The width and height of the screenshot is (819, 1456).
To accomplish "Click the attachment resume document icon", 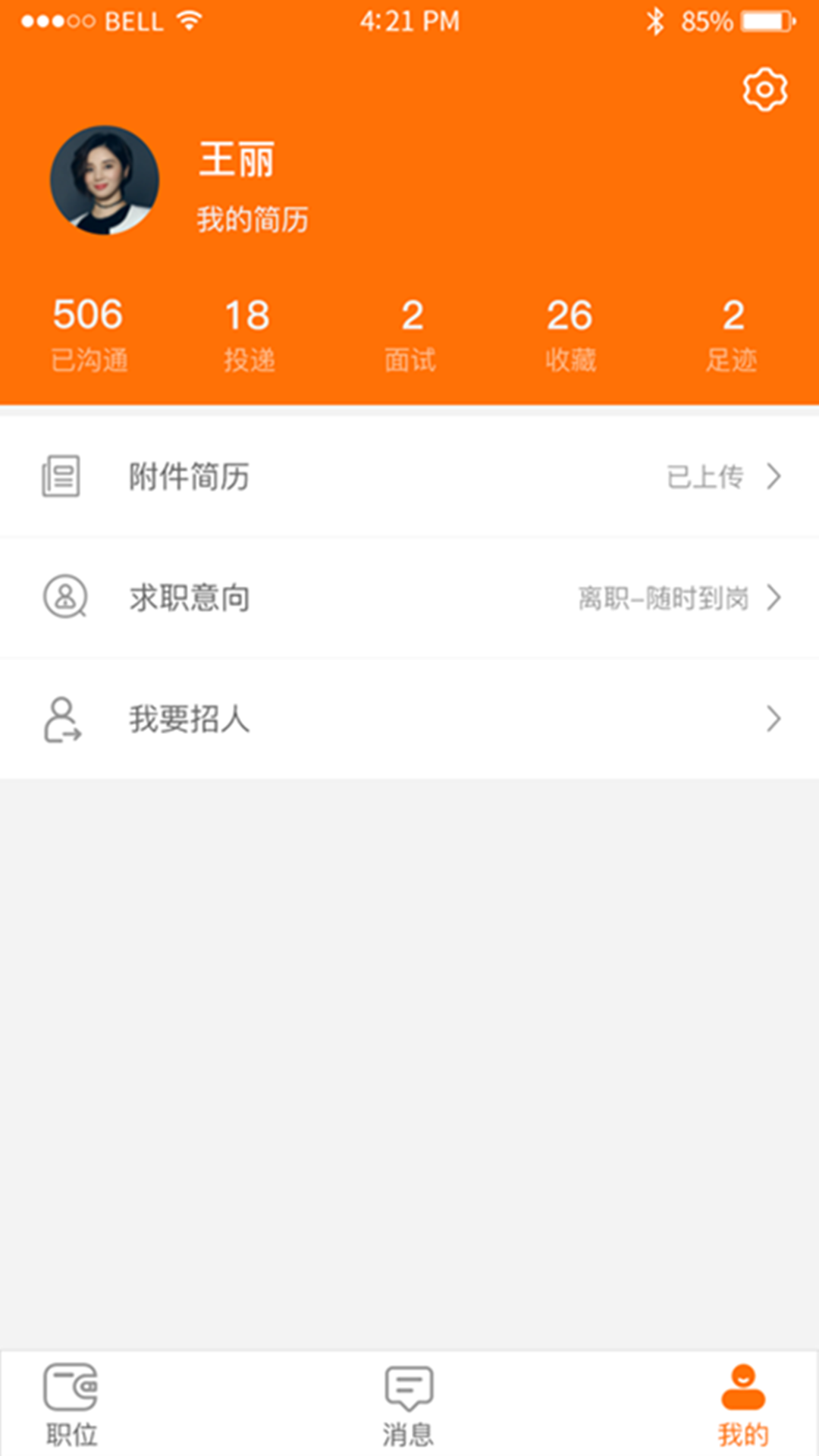I will (62, 477).
